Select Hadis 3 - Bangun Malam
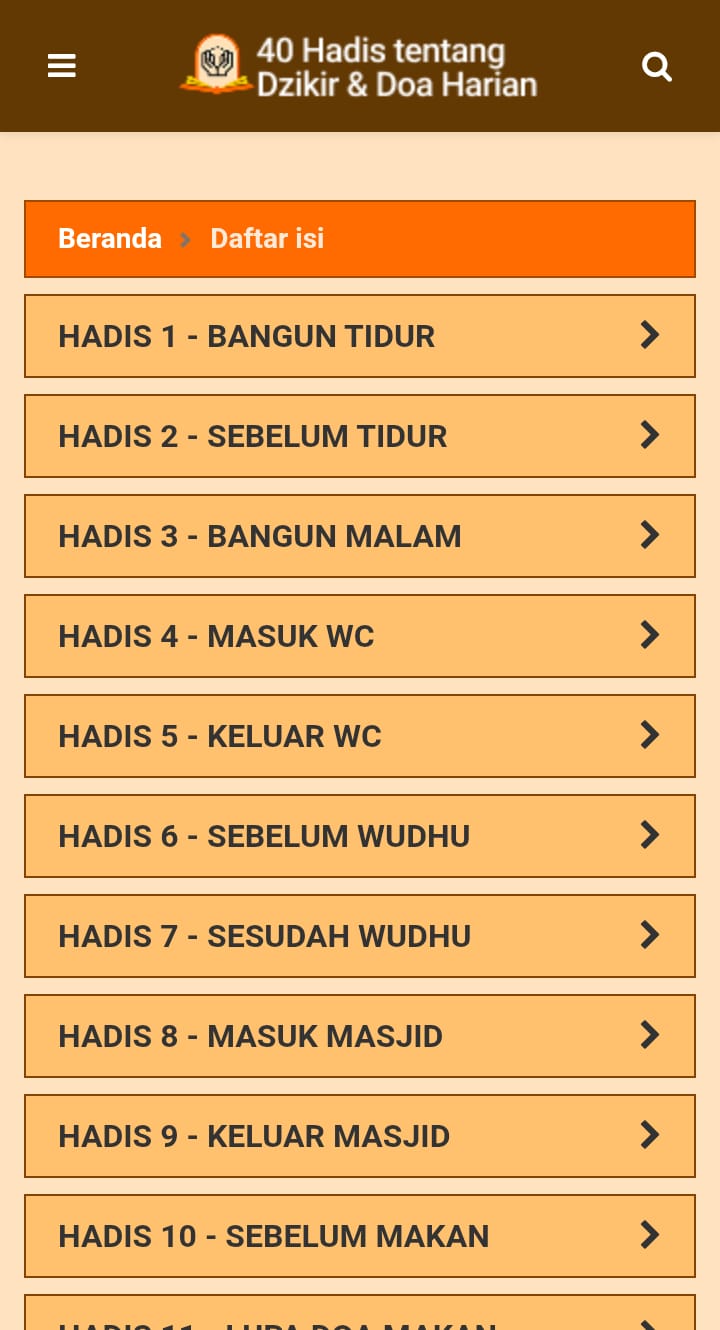Screen dimensions: 720x1330 tap(359, 536)
